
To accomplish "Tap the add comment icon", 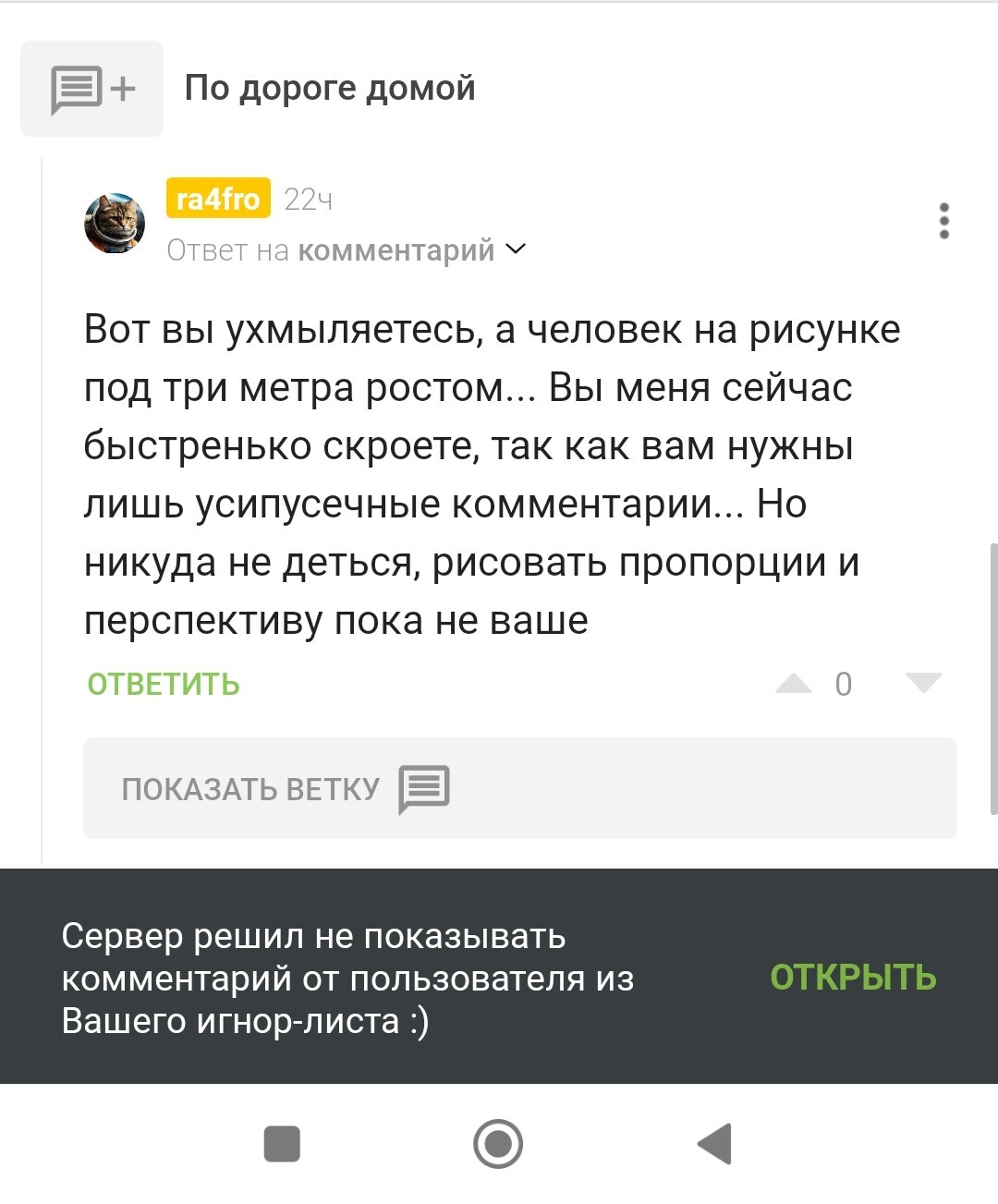I will [91, 89].
